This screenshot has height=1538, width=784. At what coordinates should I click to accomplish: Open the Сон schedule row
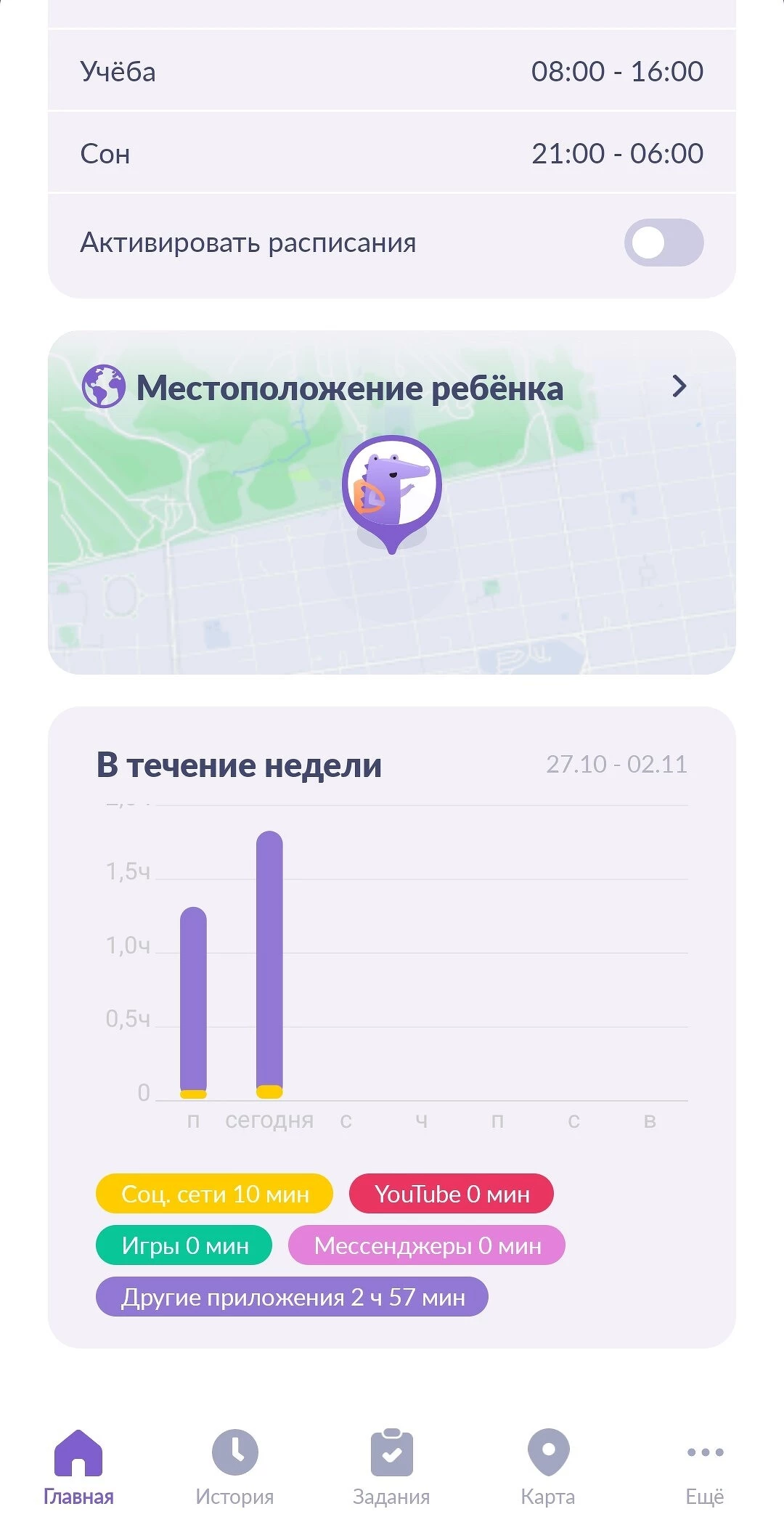point(392,153)
